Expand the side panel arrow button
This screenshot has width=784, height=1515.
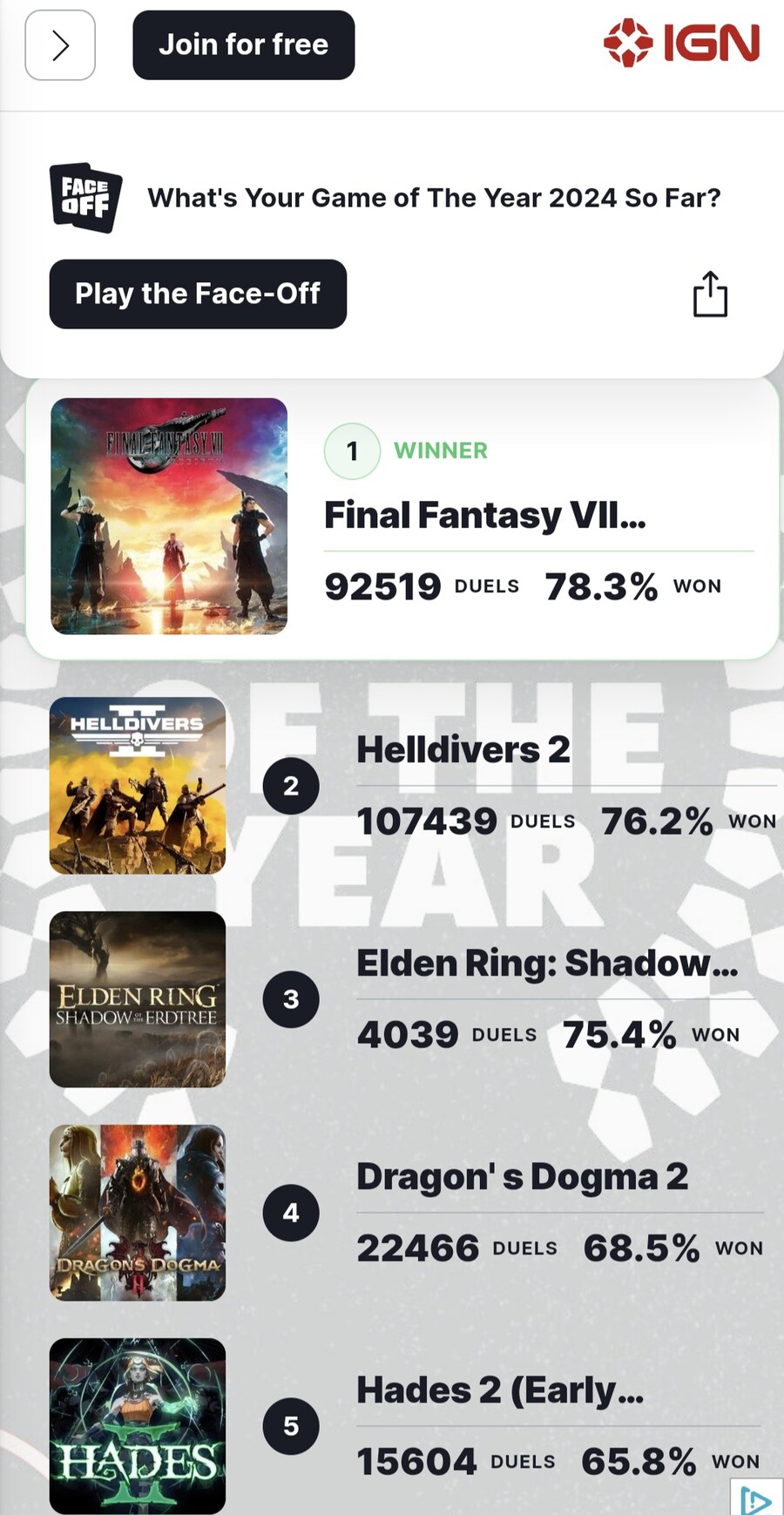[60, 45]
